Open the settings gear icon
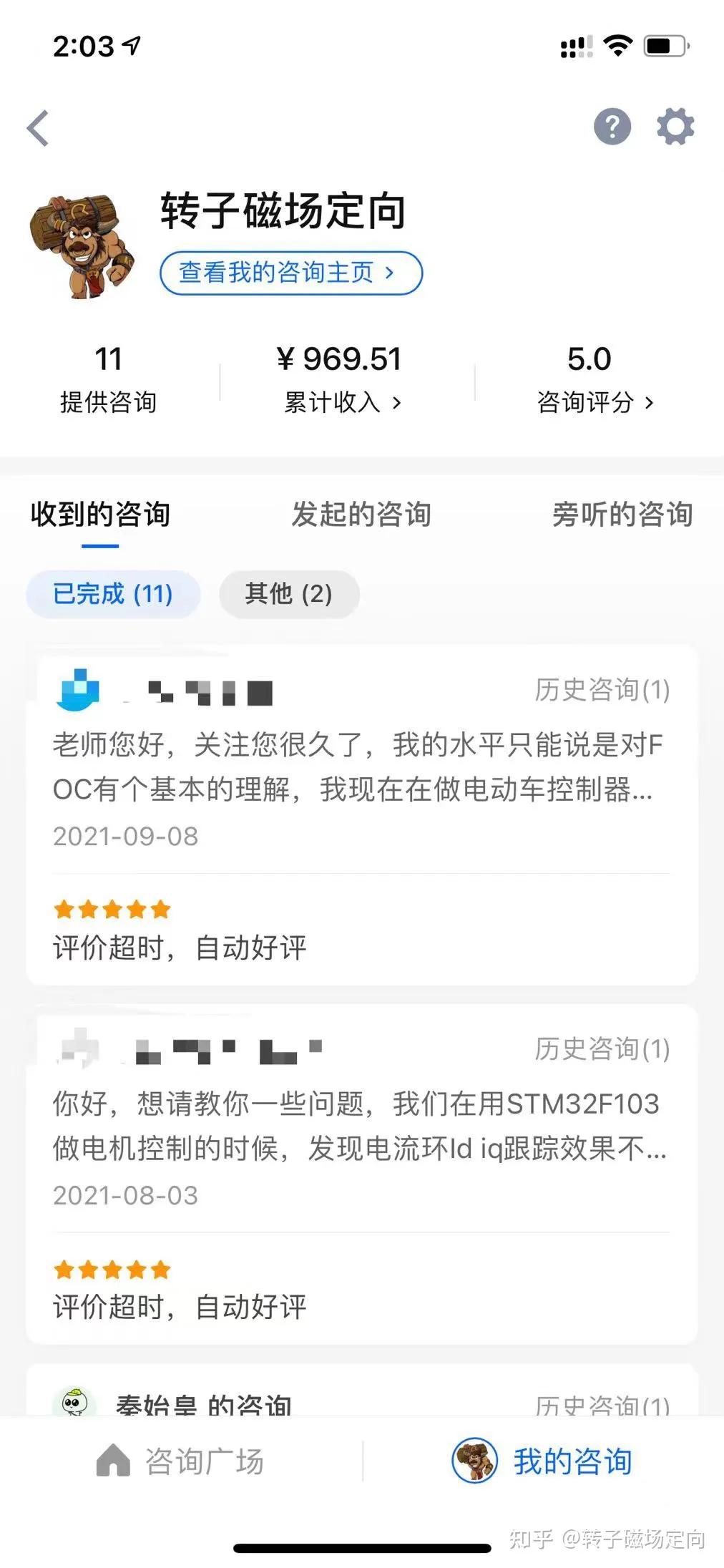Viewport: 724px width, 1568px height. tap(675, 126)
